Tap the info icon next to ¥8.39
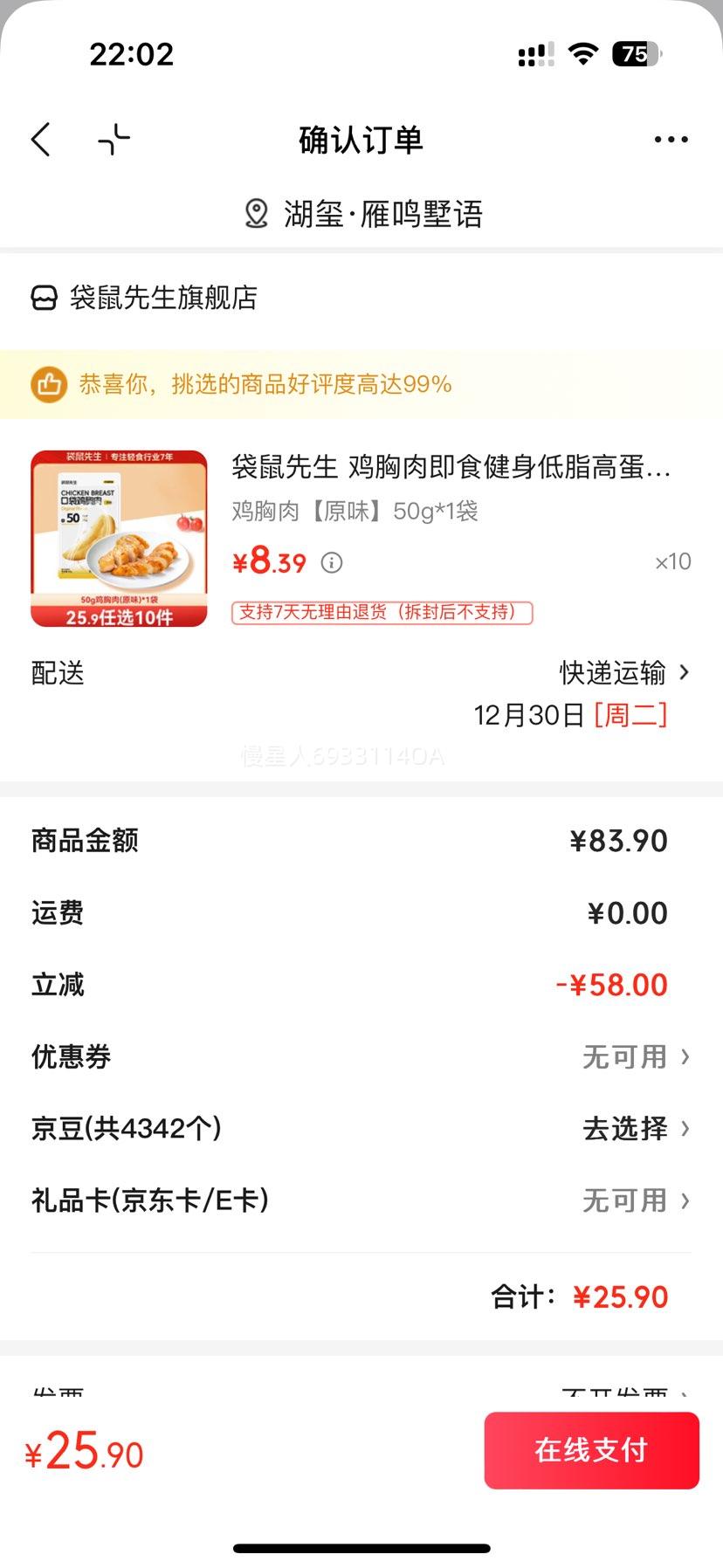 (x=329, y=563)
